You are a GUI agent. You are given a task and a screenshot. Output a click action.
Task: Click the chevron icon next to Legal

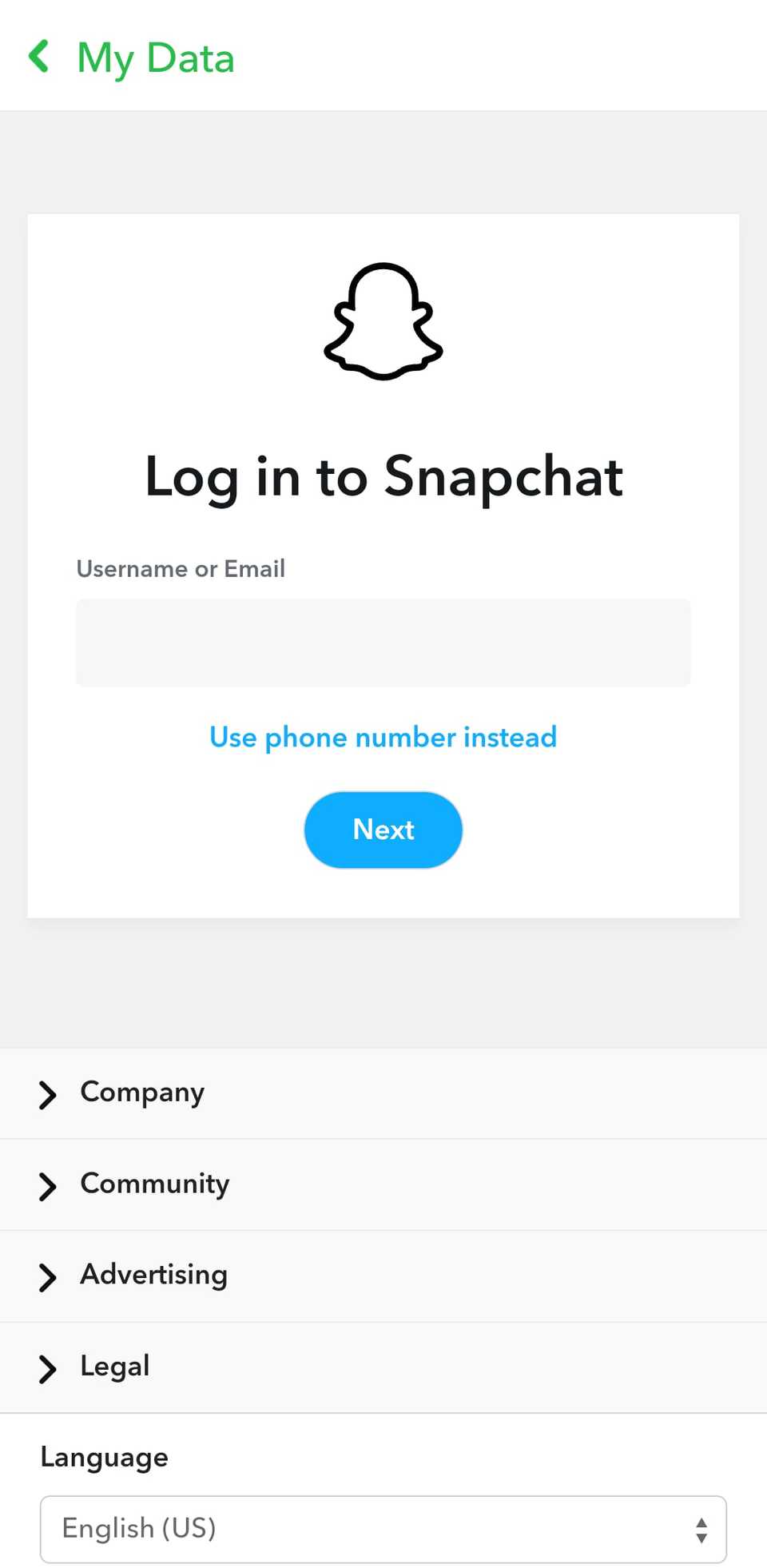point(47,1369)
